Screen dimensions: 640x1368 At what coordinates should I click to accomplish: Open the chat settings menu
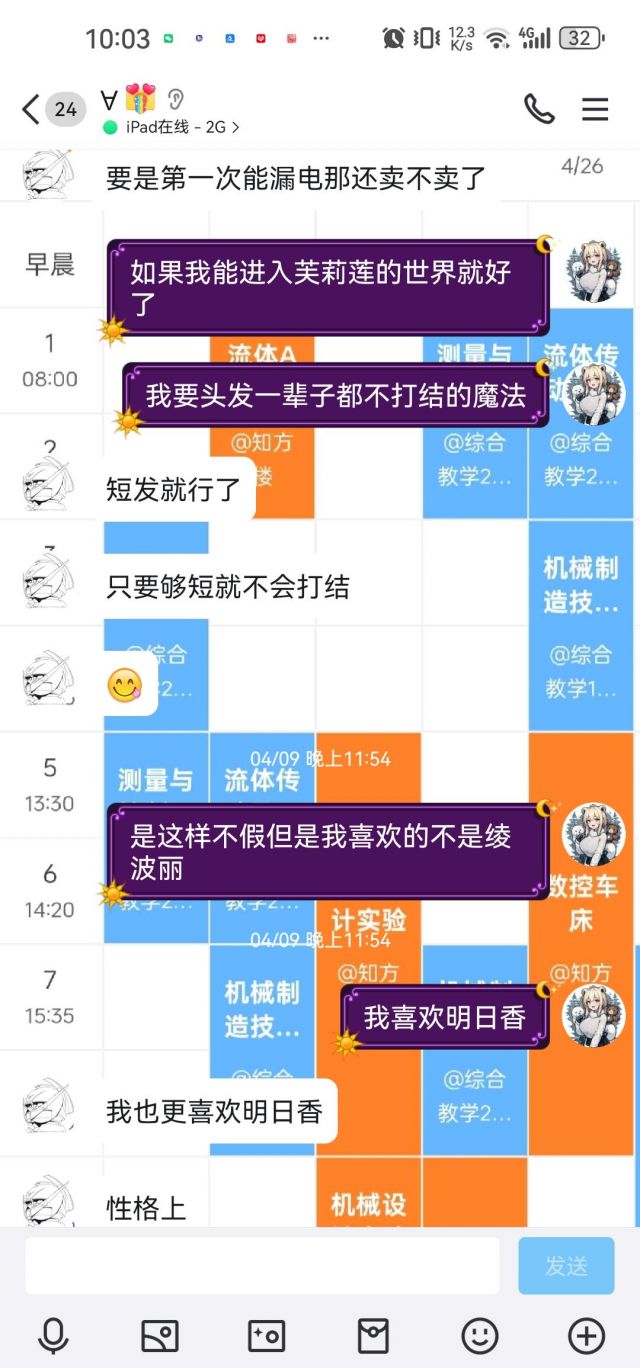pos(595,109)
